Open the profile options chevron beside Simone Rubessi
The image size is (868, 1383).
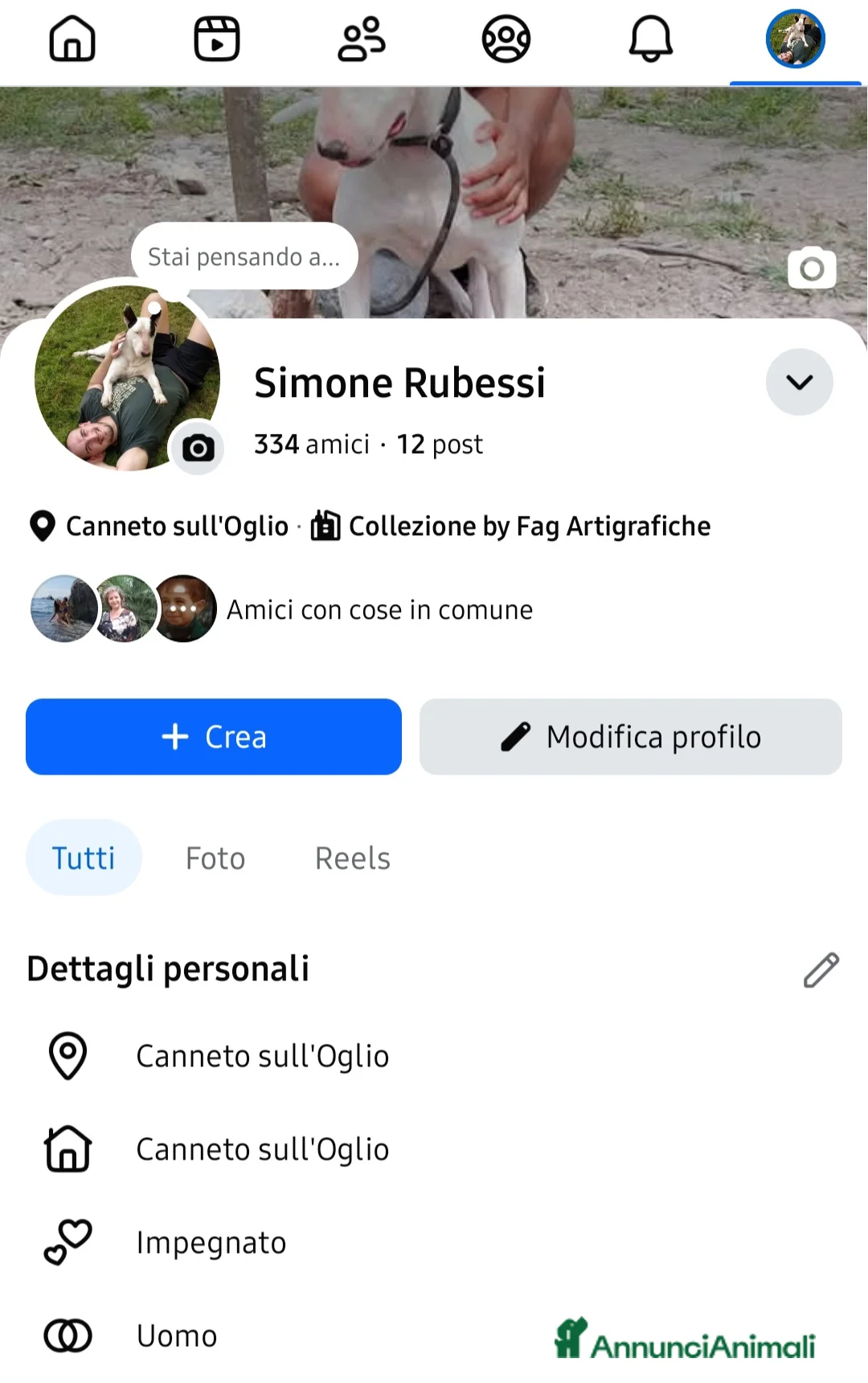point(799,383)
